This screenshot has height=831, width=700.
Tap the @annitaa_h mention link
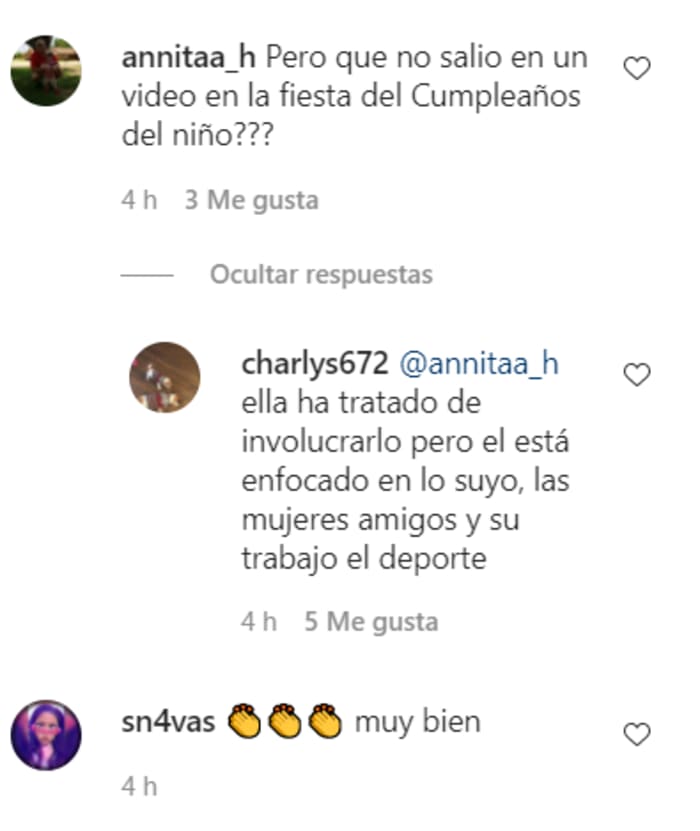pos(479,365)
